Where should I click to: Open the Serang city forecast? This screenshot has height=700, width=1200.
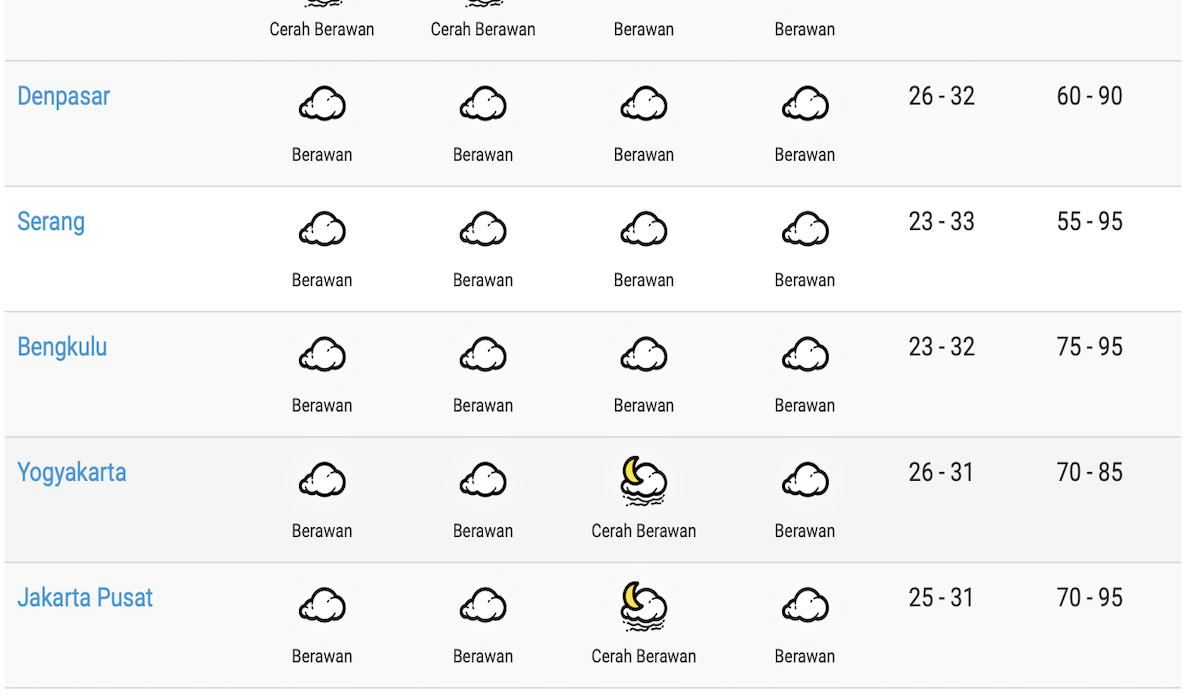point(51,222)
